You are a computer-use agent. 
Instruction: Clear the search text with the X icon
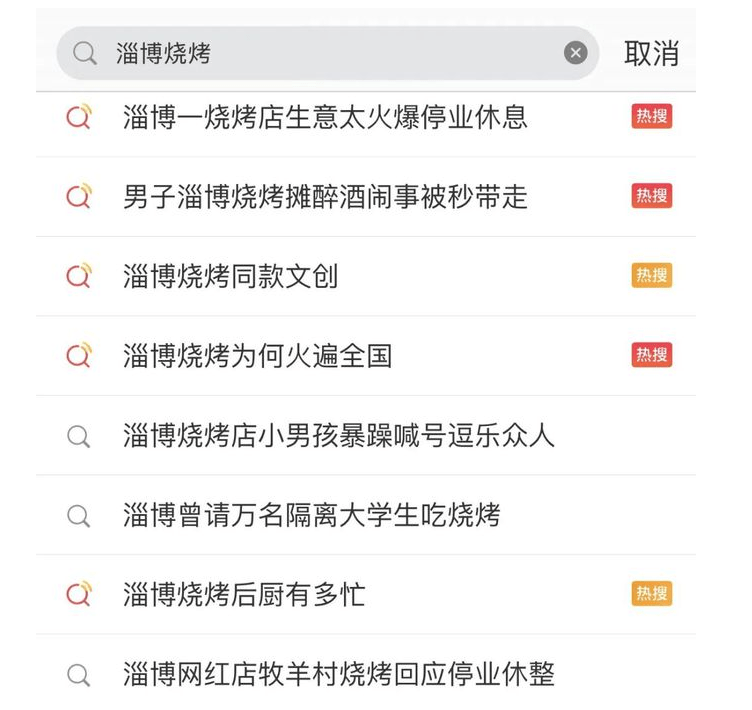pos(575,53)
